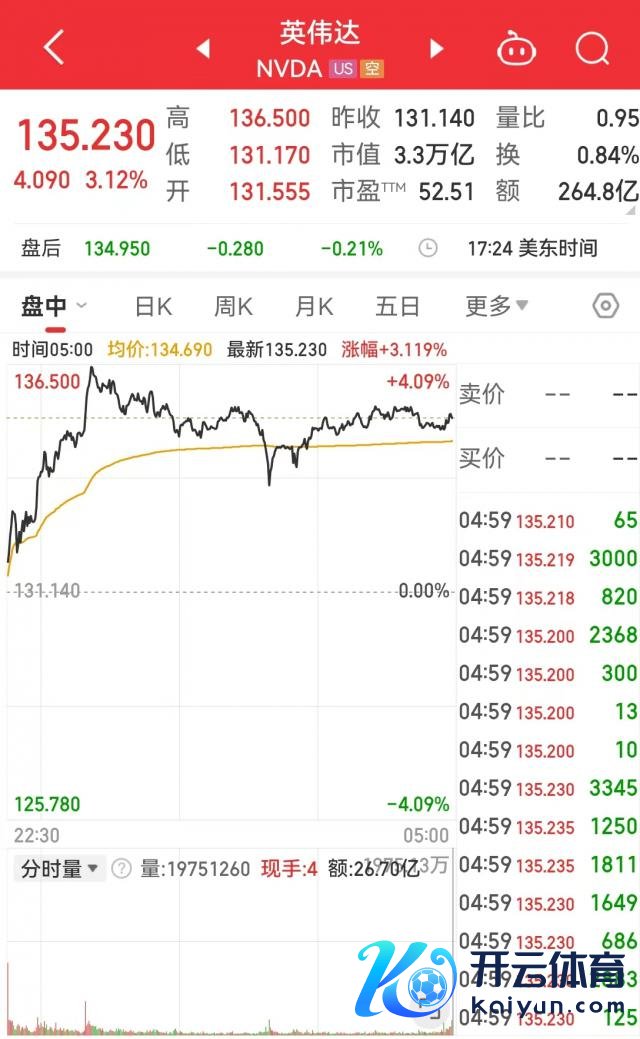Image resolution: width=640 pixels, height=1039 pixels.
Task: Open chart settings hexagon icon
Action: [x=606, y=306]
